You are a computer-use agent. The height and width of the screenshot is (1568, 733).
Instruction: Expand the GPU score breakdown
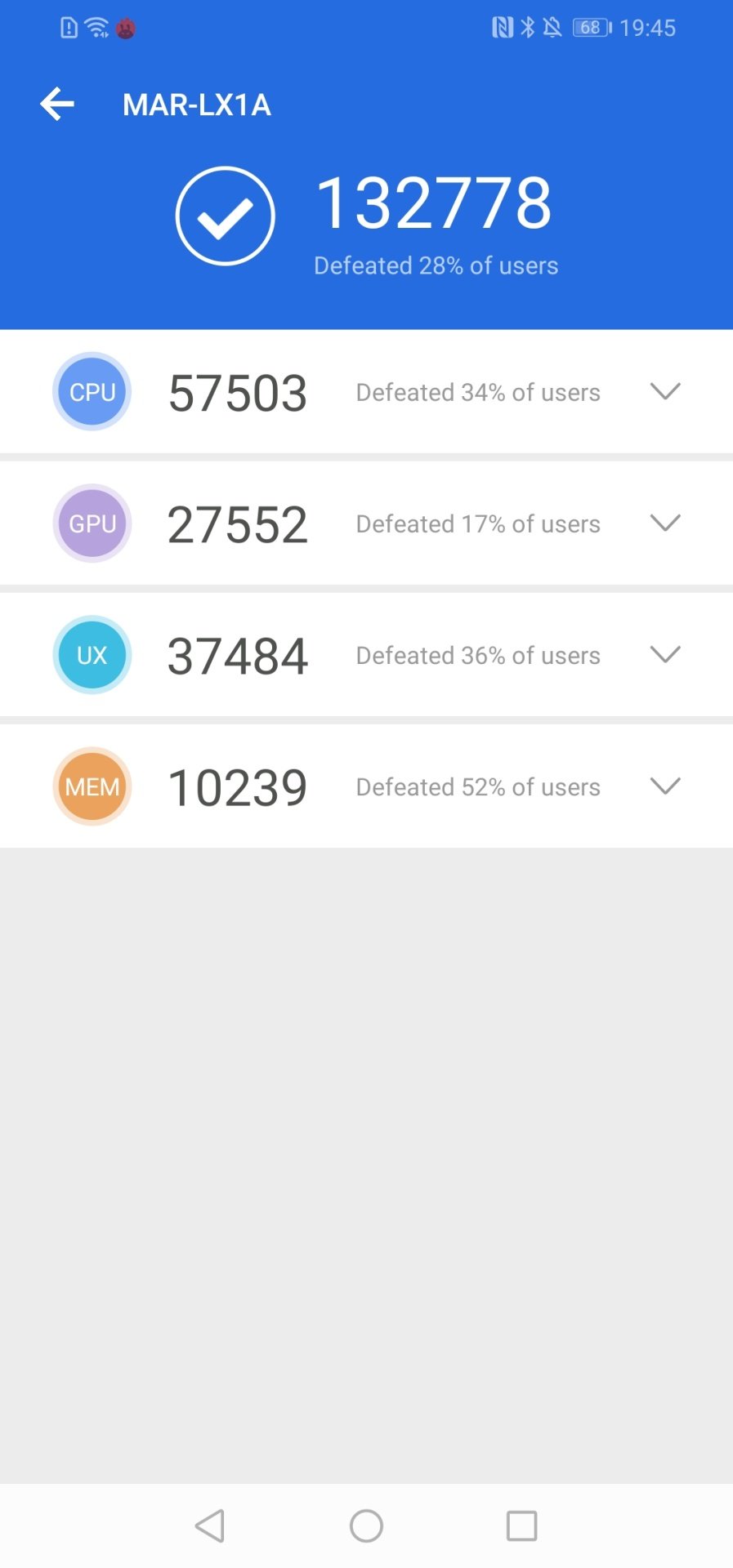[665, 523]
